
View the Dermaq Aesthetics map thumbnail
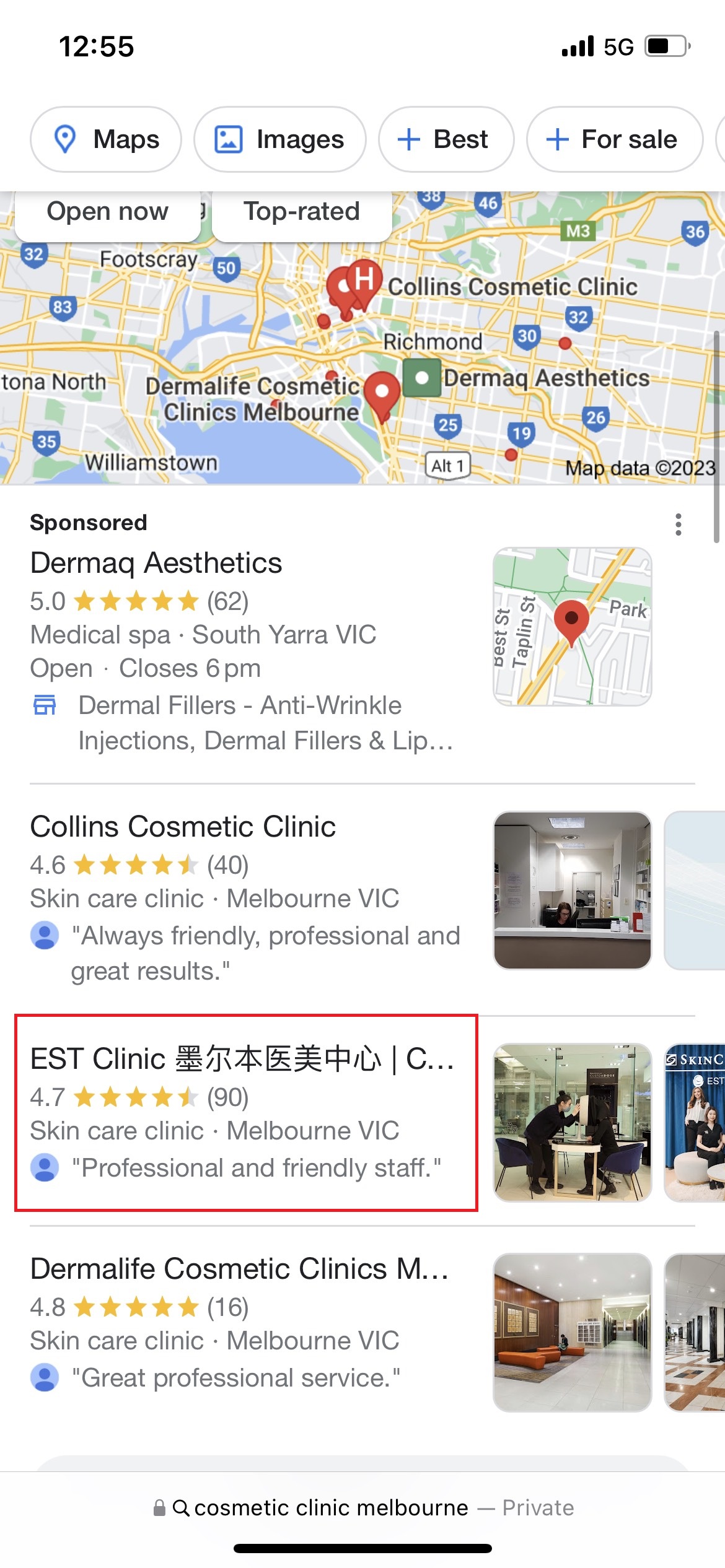click(x=572, y=626)
